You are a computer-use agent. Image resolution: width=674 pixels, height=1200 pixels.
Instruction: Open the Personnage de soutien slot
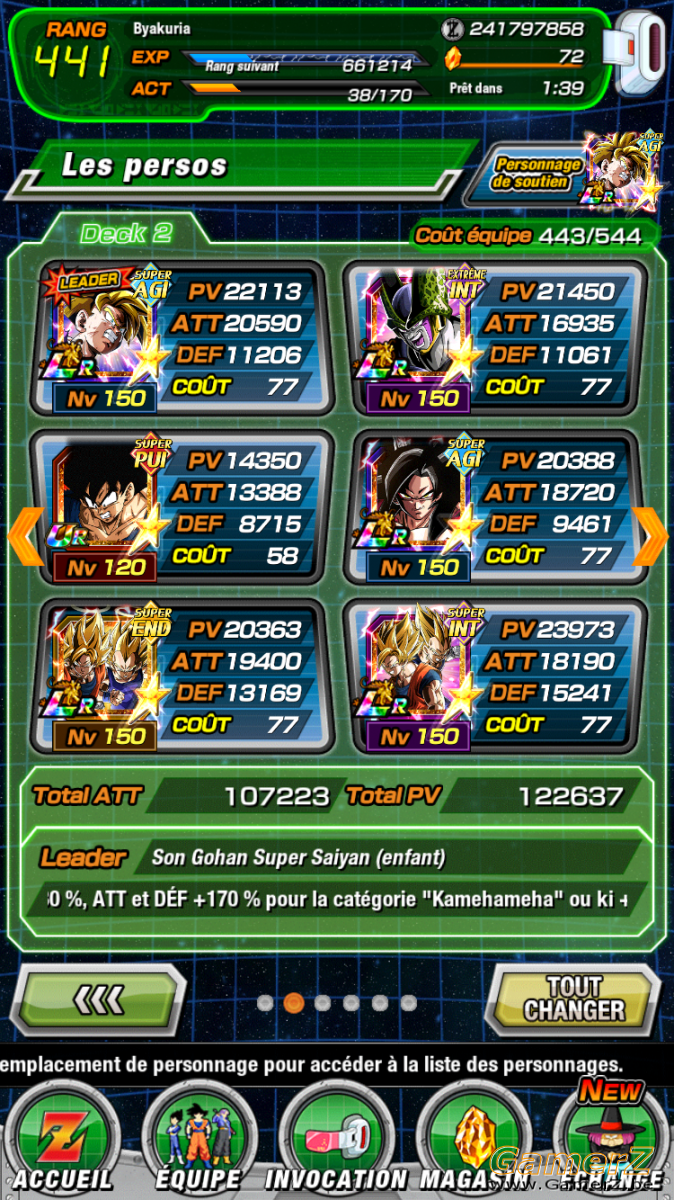pyautogui.click(x=577, y=171)
